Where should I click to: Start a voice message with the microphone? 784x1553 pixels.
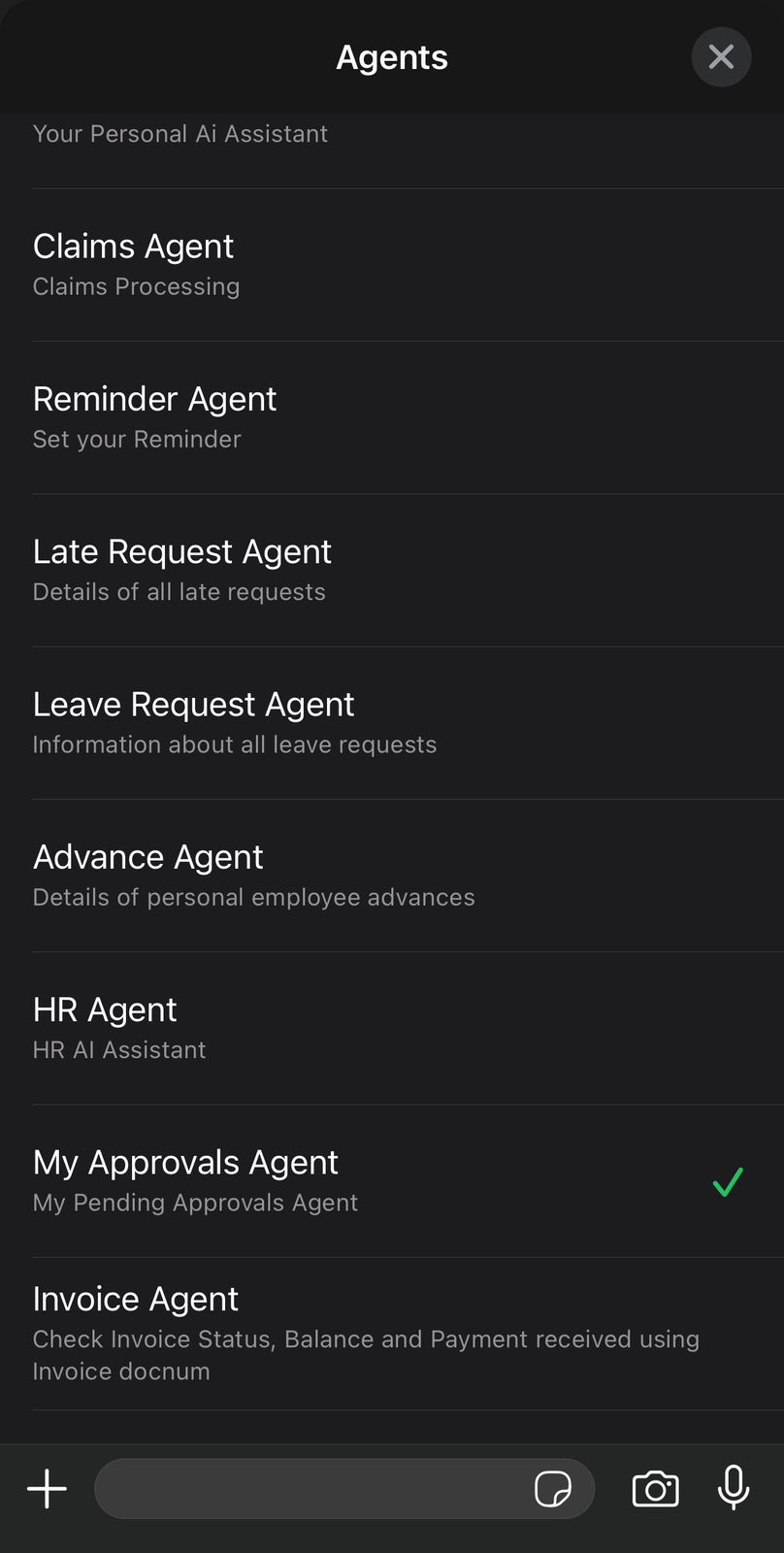click(734, 1488)
